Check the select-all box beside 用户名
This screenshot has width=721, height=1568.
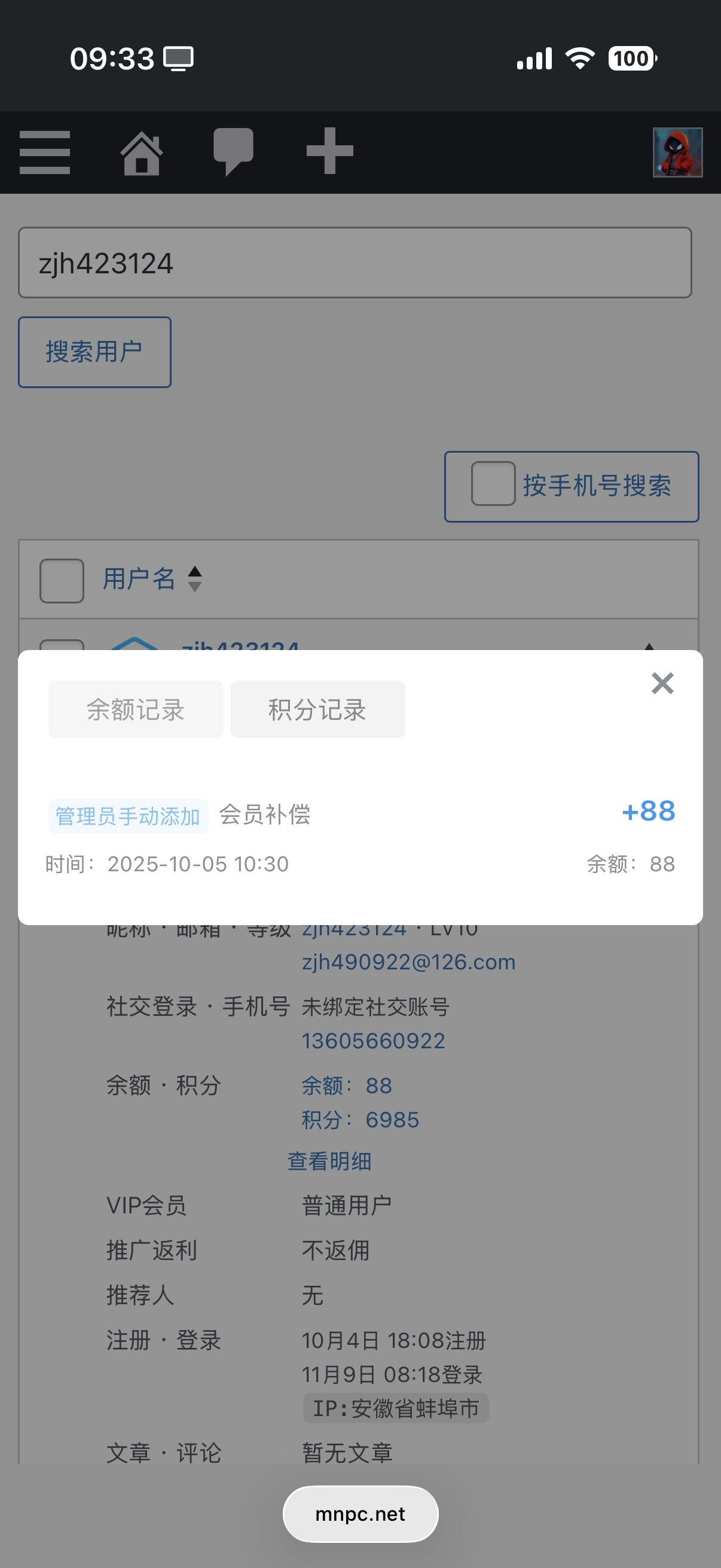(x=62, y=580)
